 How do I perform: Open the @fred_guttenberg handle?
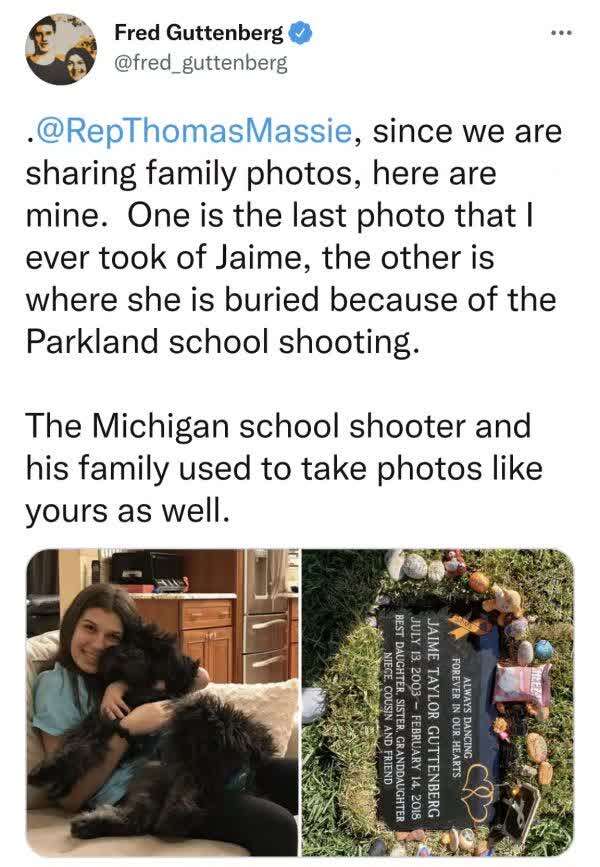(201, 62)
